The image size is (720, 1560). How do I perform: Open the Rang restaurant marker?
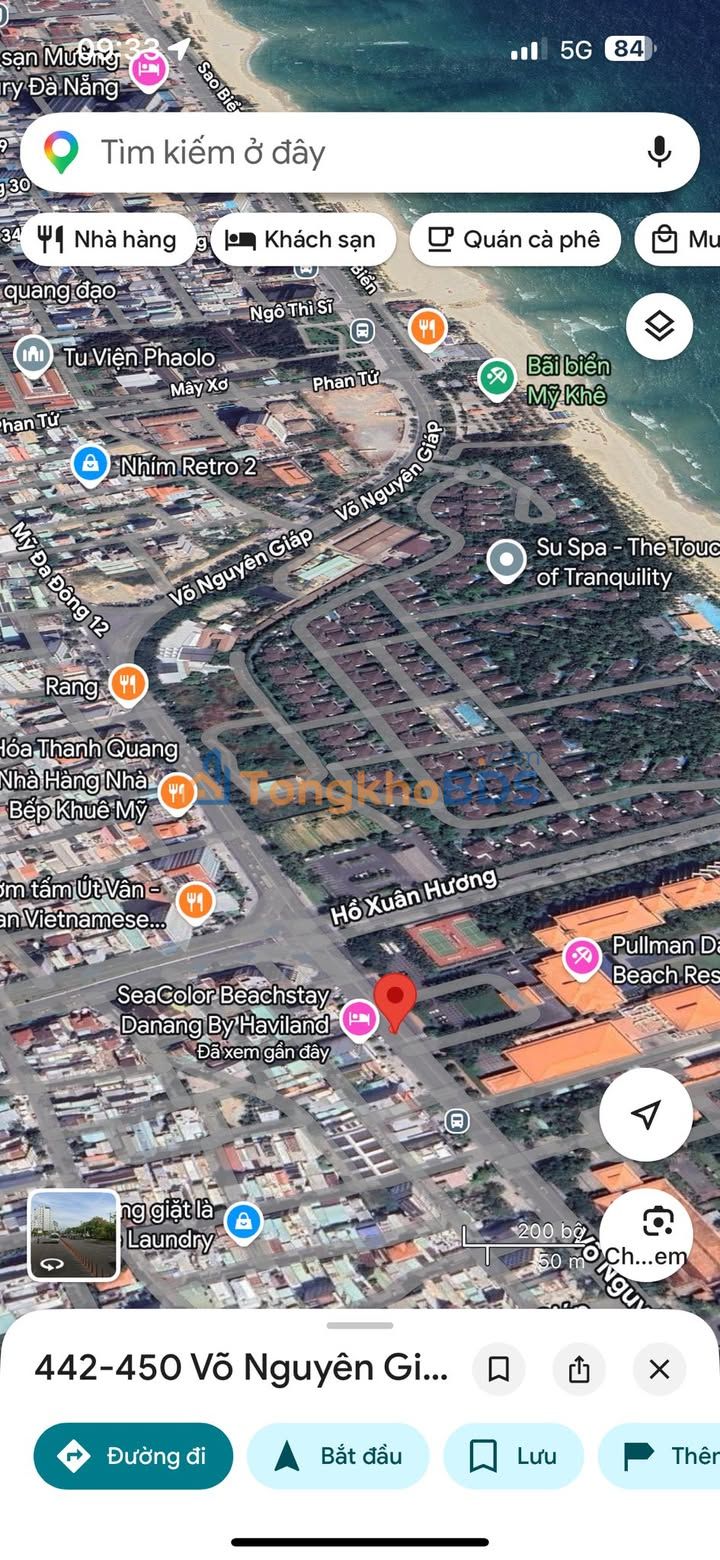[127, 685]
